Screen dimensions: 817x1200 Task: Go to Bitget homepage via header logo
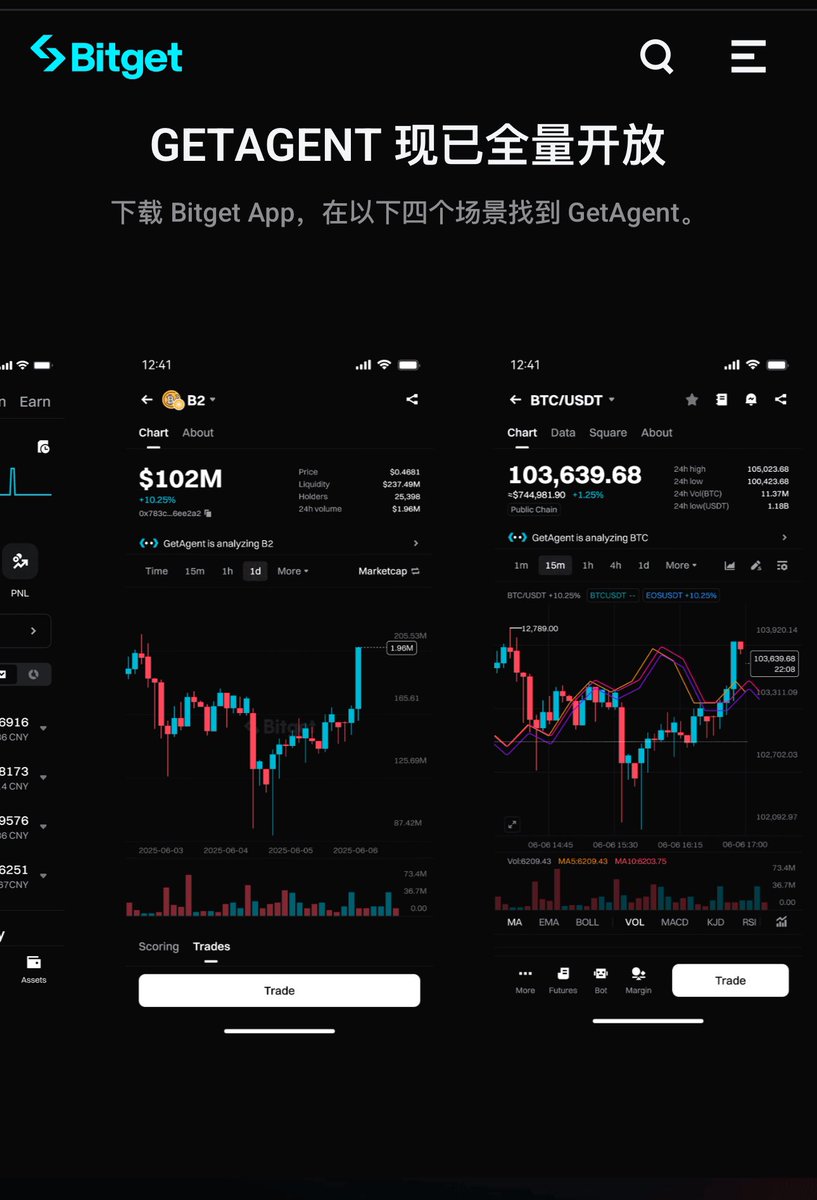(x=106, y=57)
